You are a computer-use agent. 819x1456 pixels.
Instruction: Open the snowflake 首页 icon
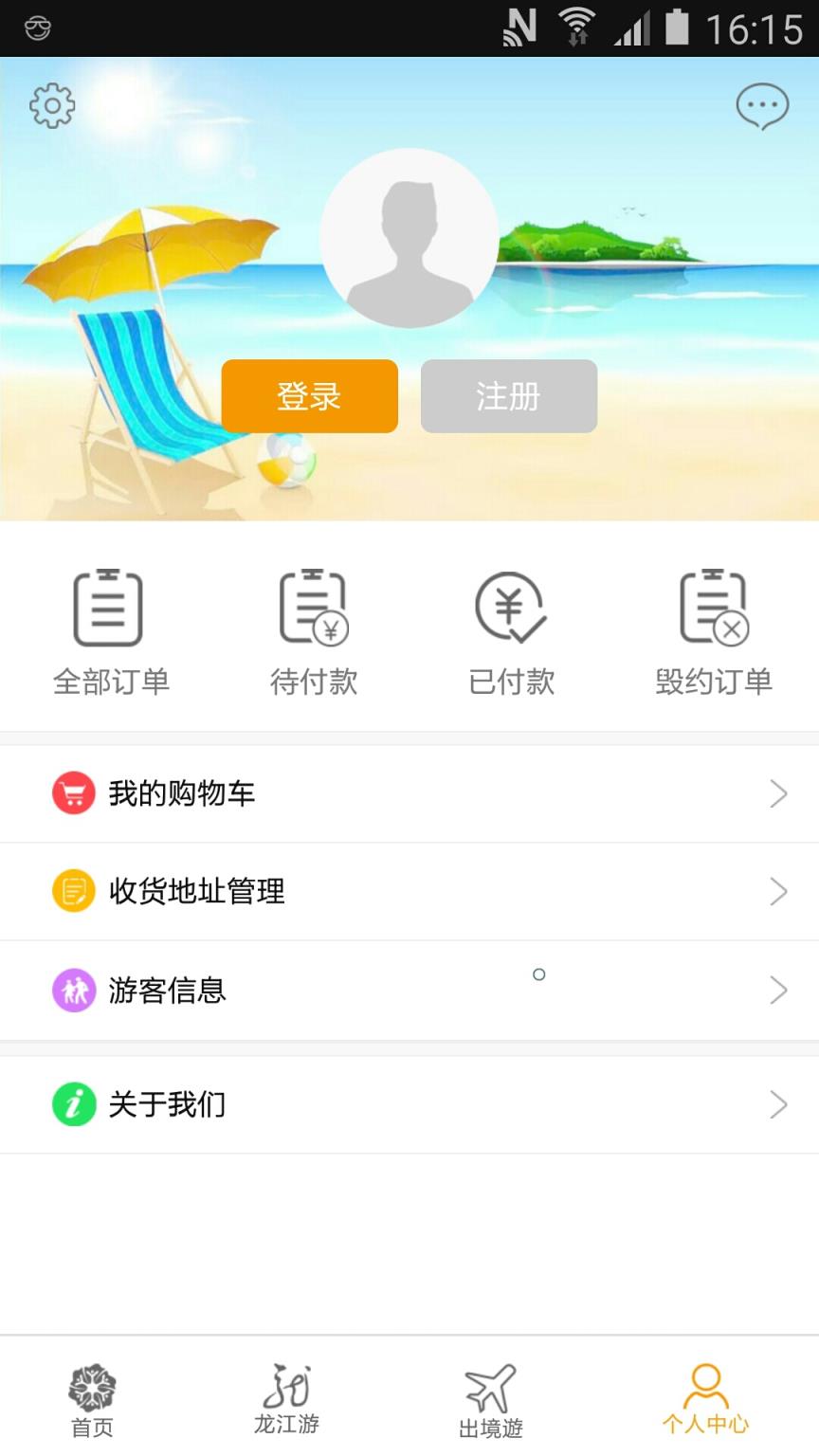[x=90, y=1387]
